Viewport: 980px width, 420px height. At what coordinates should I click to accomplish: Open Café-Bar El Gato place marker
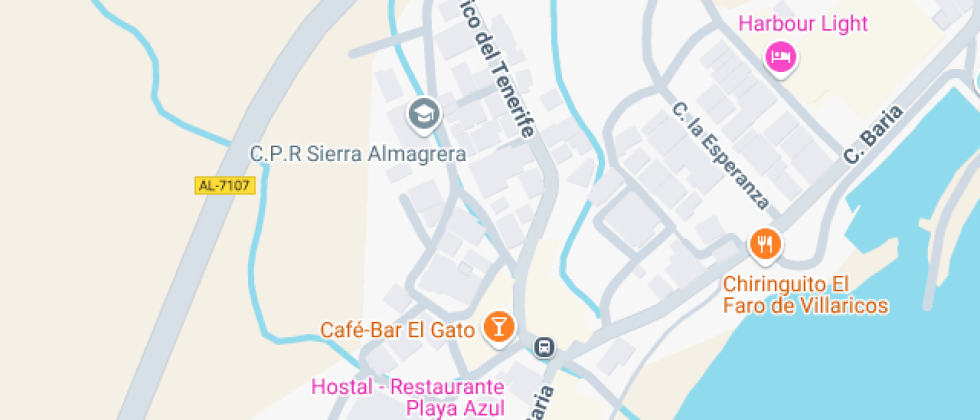point(497,326)
